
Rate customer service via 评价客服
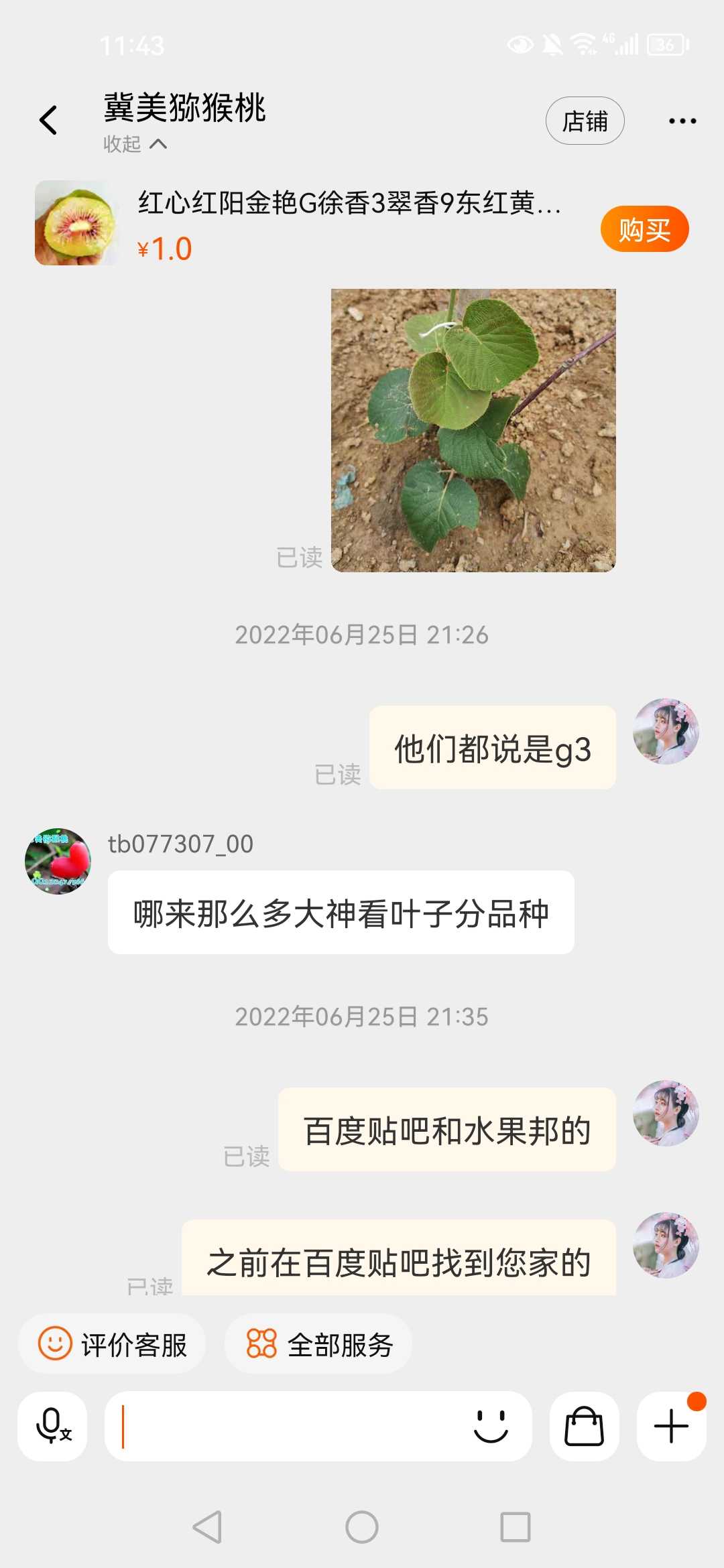(x=112, y=1344)
